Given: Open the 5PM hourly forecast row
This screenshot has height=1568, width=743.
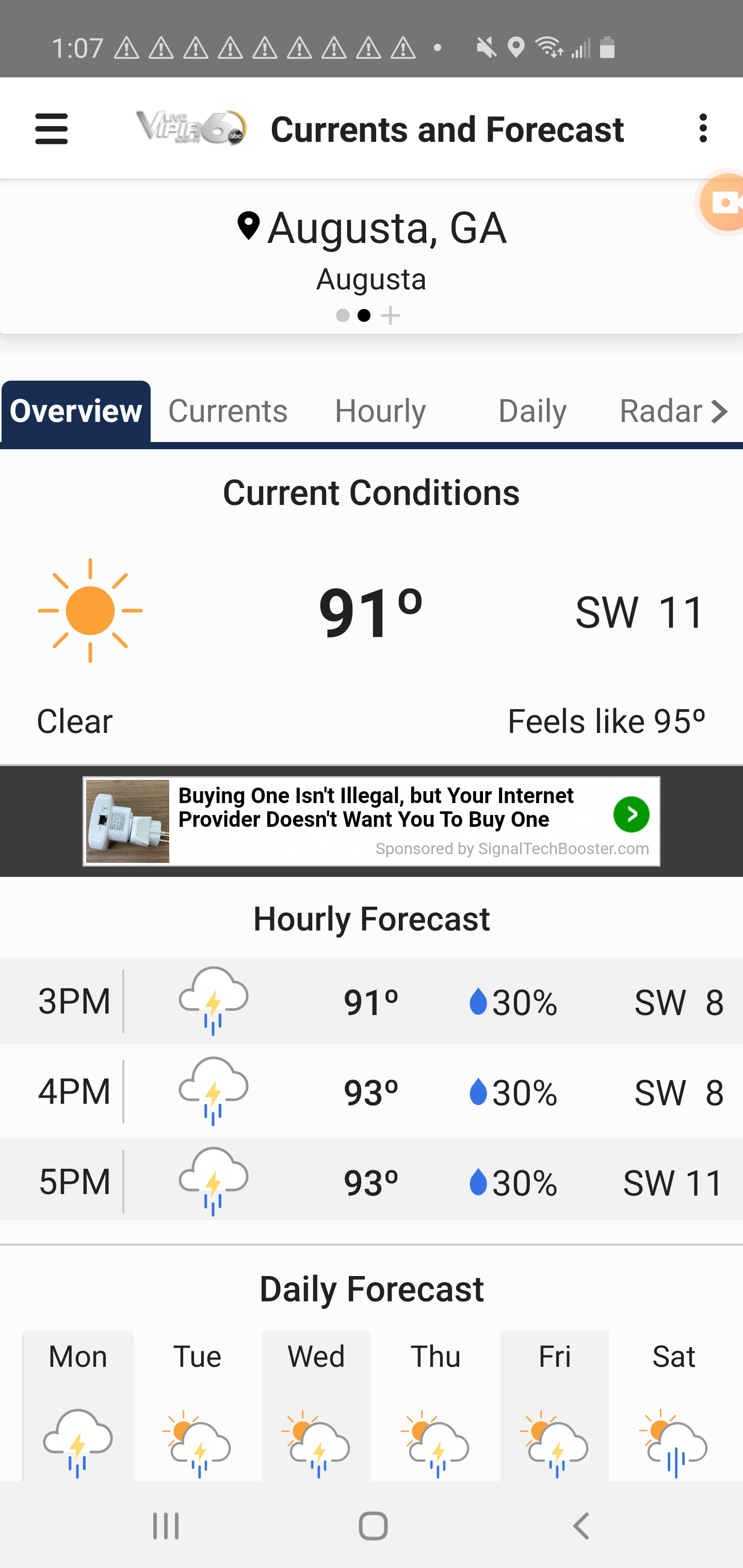Looking at the screenshot, I should point(372,1182).
